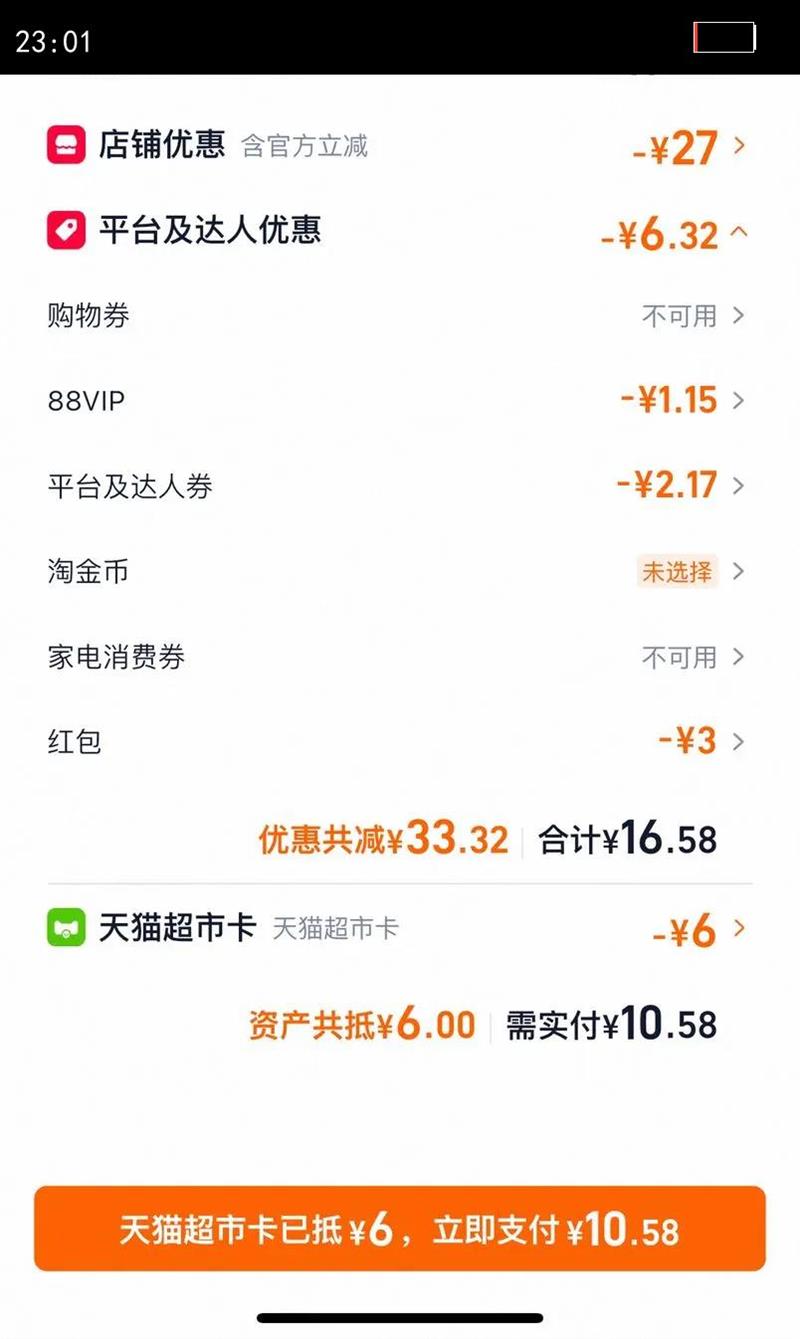
Task: Collapse the 平台及达人优惠 section
Action: point(739,232)
